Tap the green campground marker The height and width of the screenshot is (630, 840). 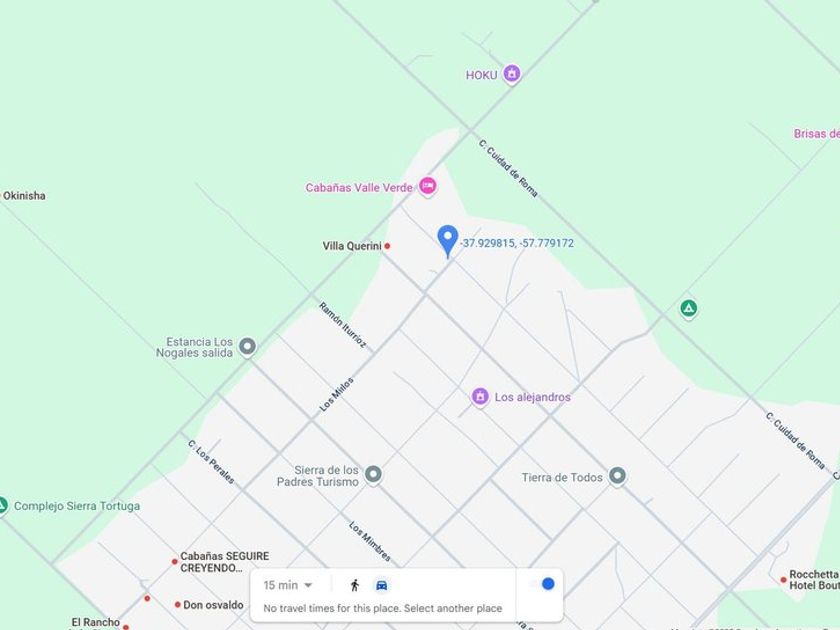[688, 309]
